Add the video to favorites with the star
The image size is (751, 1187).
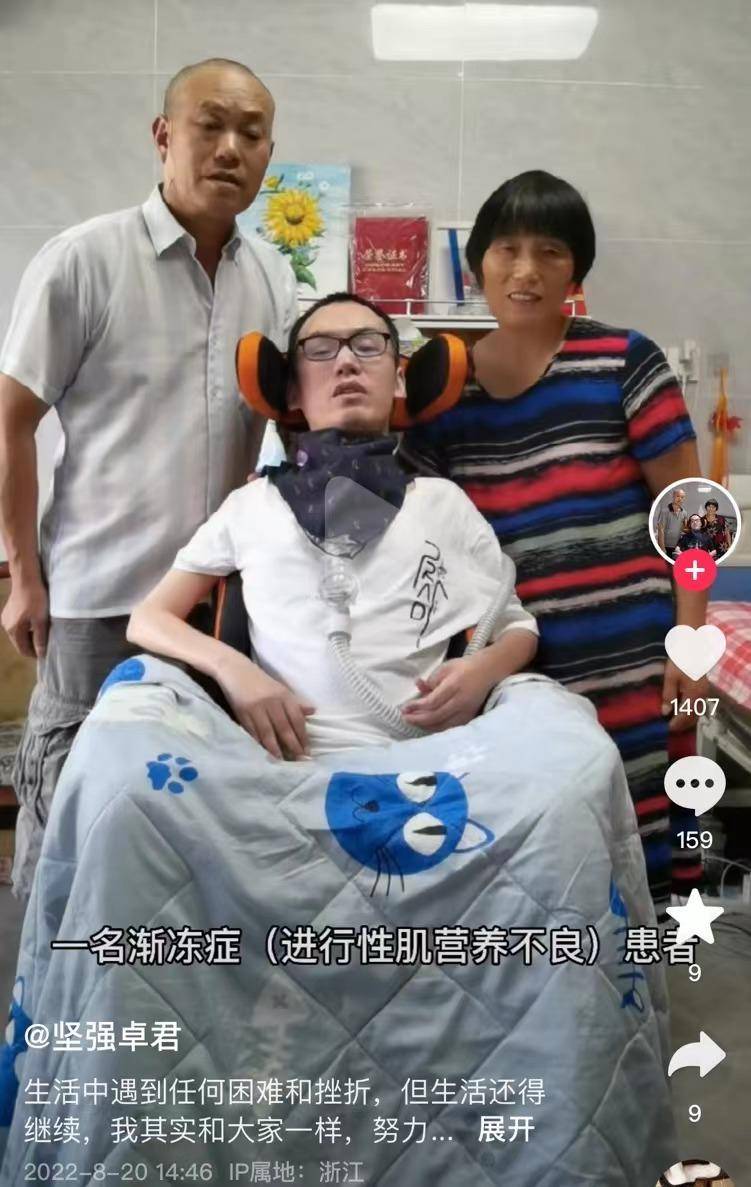coord(695,917)
